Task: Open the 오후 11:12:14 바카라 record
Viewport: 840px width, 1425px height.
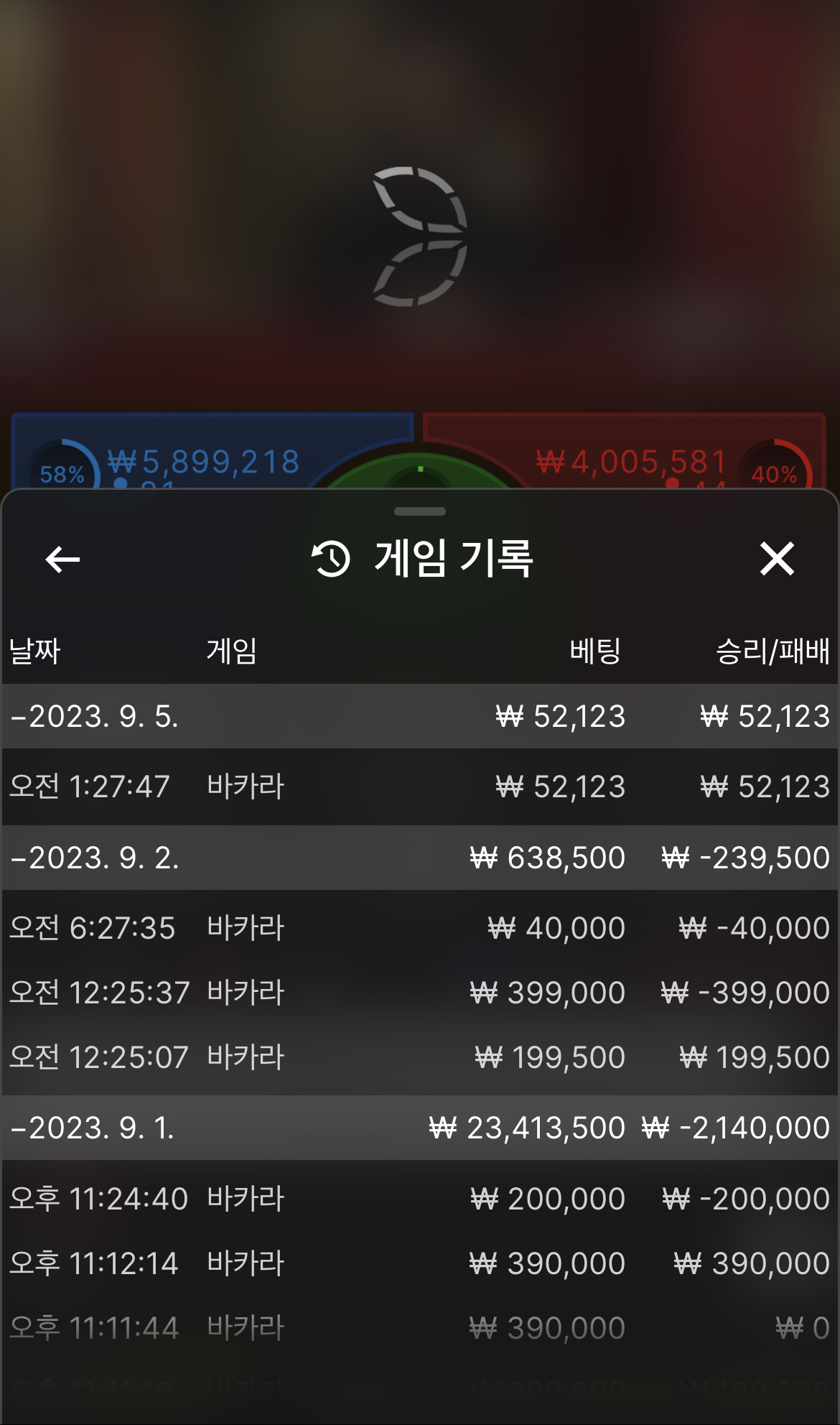Action: tap(420, 1263)
